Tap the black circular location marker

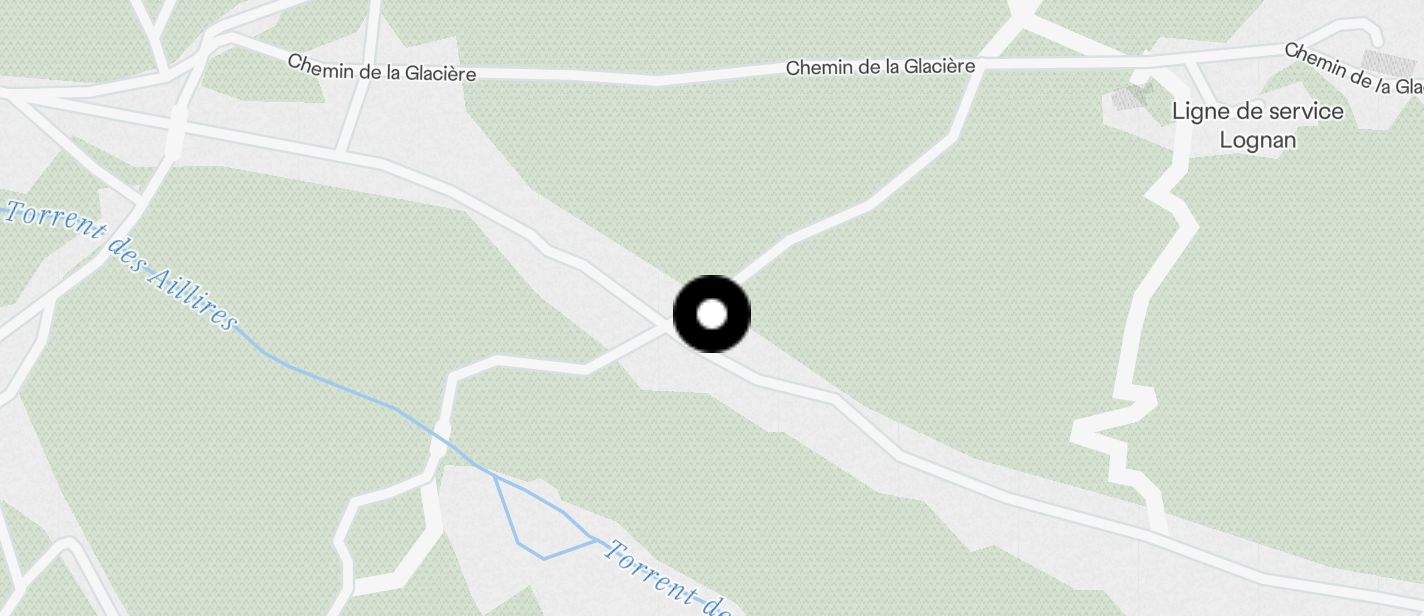point(711,314)
